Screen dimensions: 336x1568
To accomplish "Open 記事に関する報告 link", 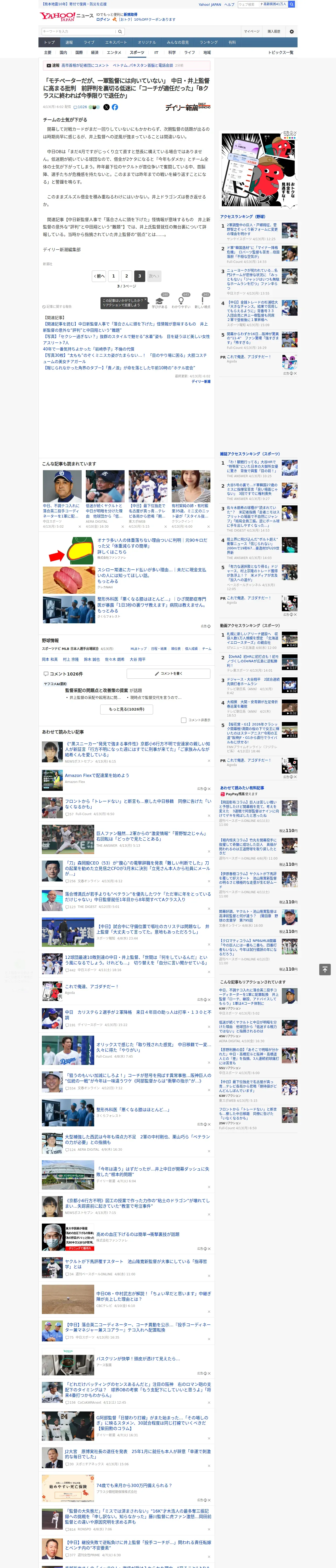I will coord(57,307).
